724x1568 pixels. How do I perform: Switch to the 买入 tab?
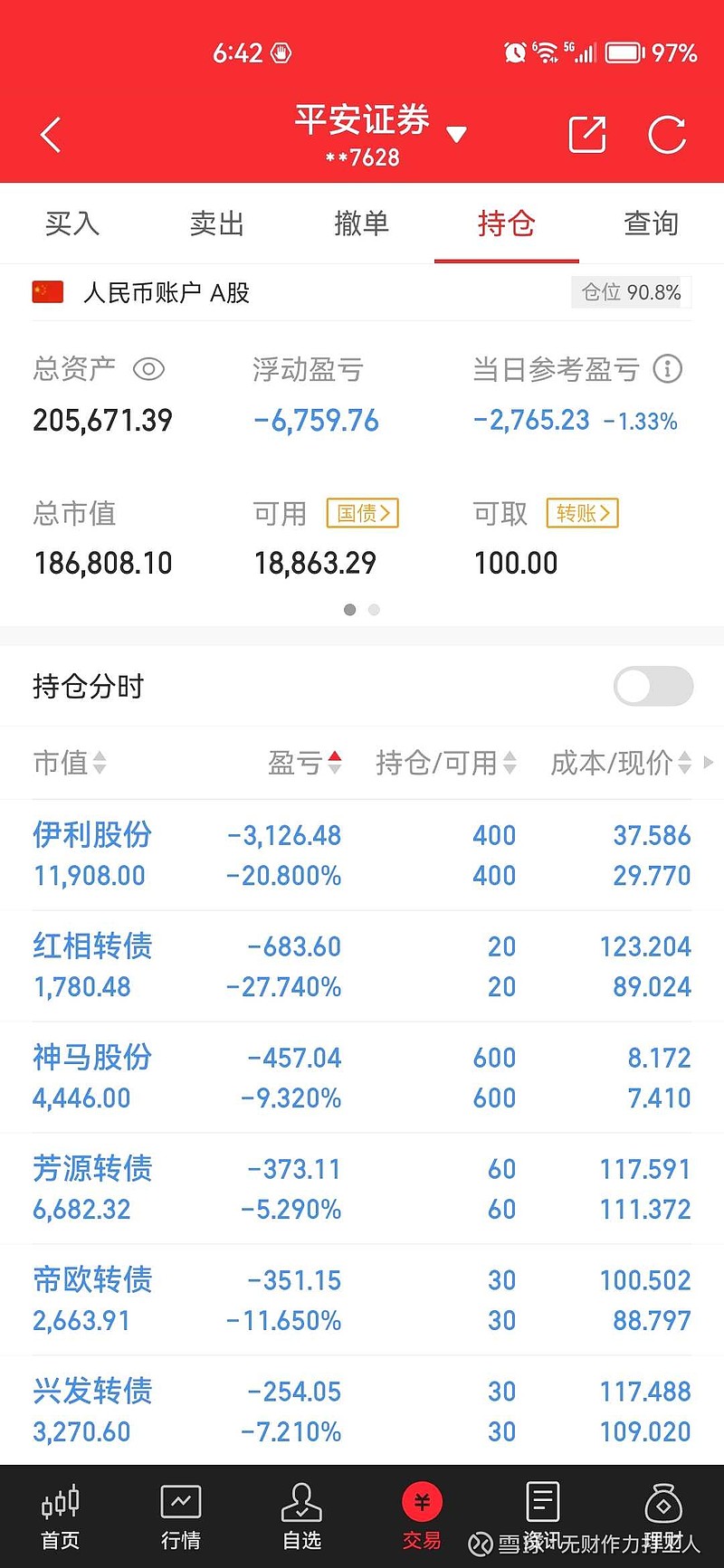click(72, 223)
